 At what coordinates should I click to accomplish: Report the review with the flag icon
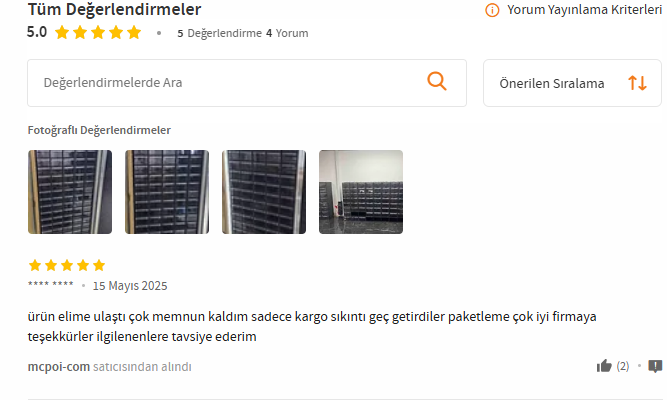tap(655, 366)
